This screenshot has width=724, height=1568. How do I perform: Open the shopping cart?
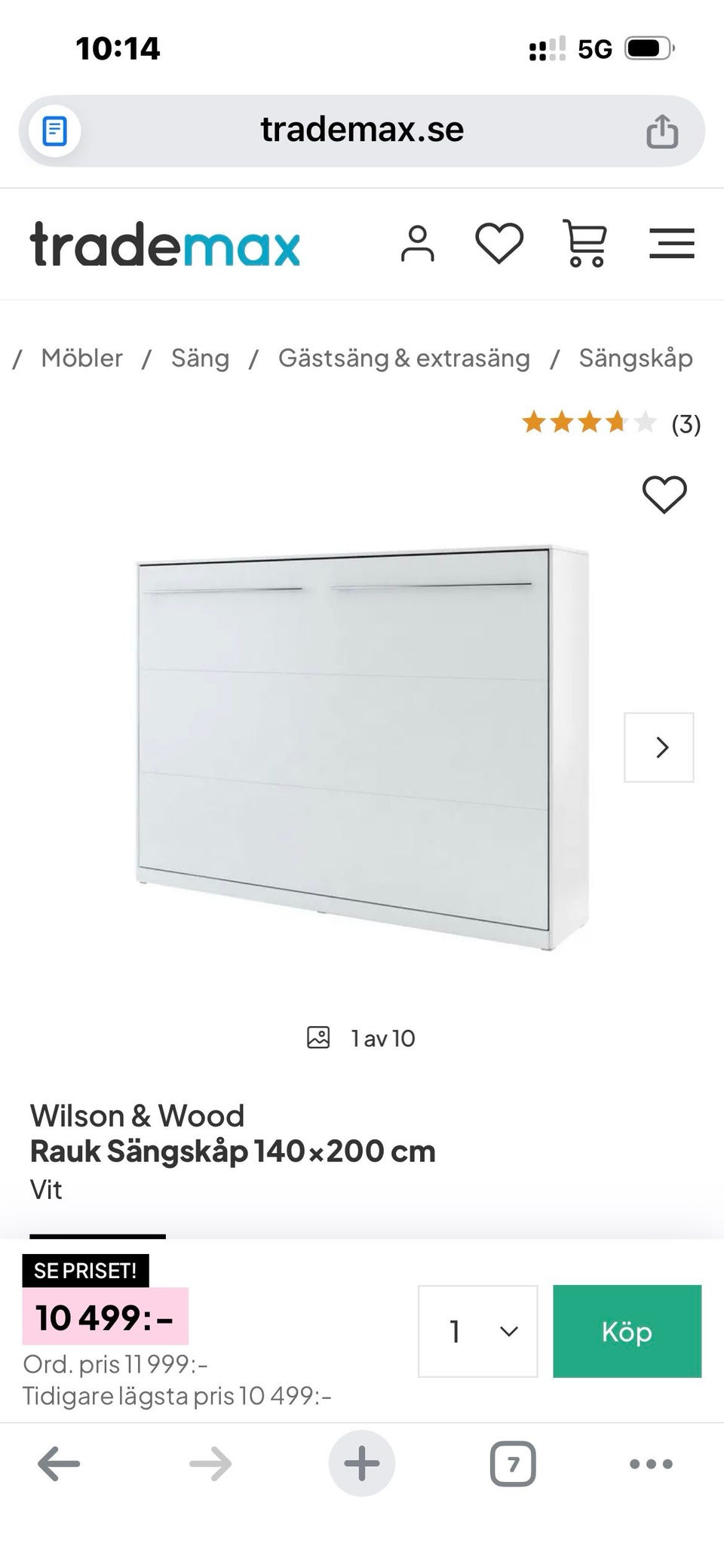(x=585, y=243)
